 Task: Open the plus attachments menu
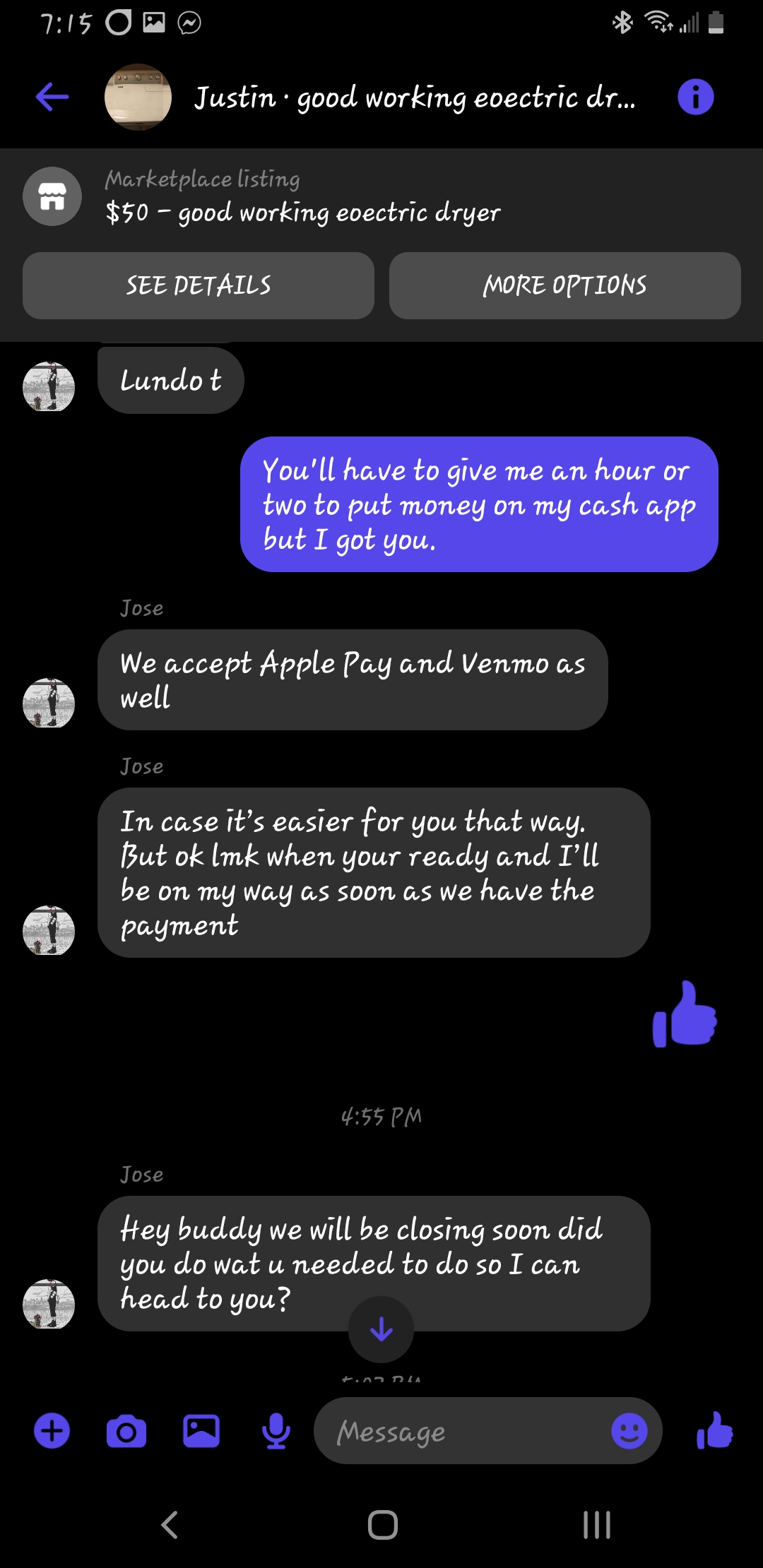[52, 1431]
